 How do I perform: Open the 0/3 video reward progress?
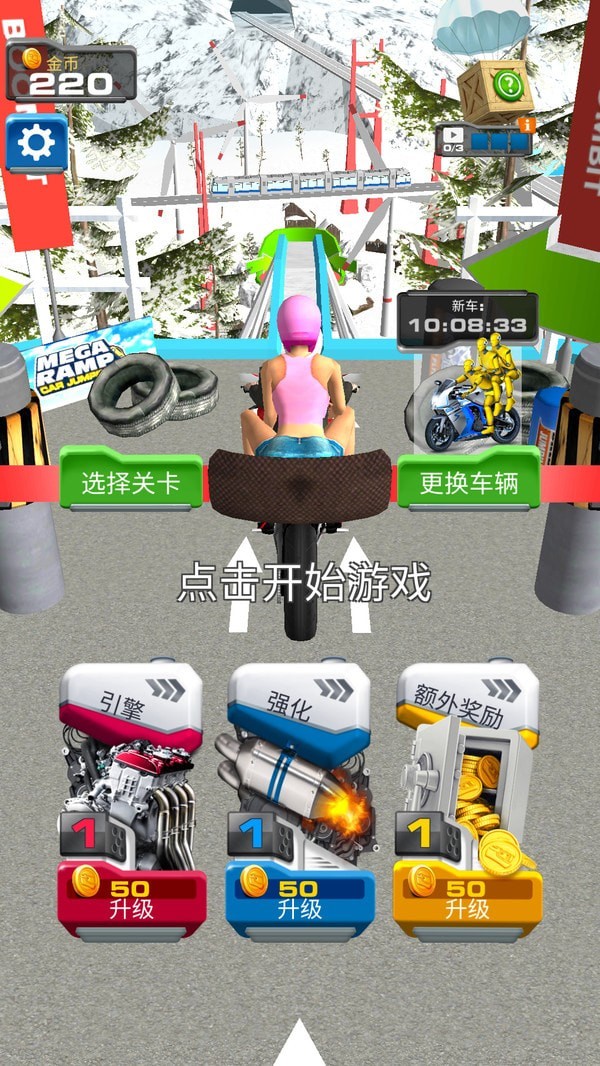tap(484, 141)
